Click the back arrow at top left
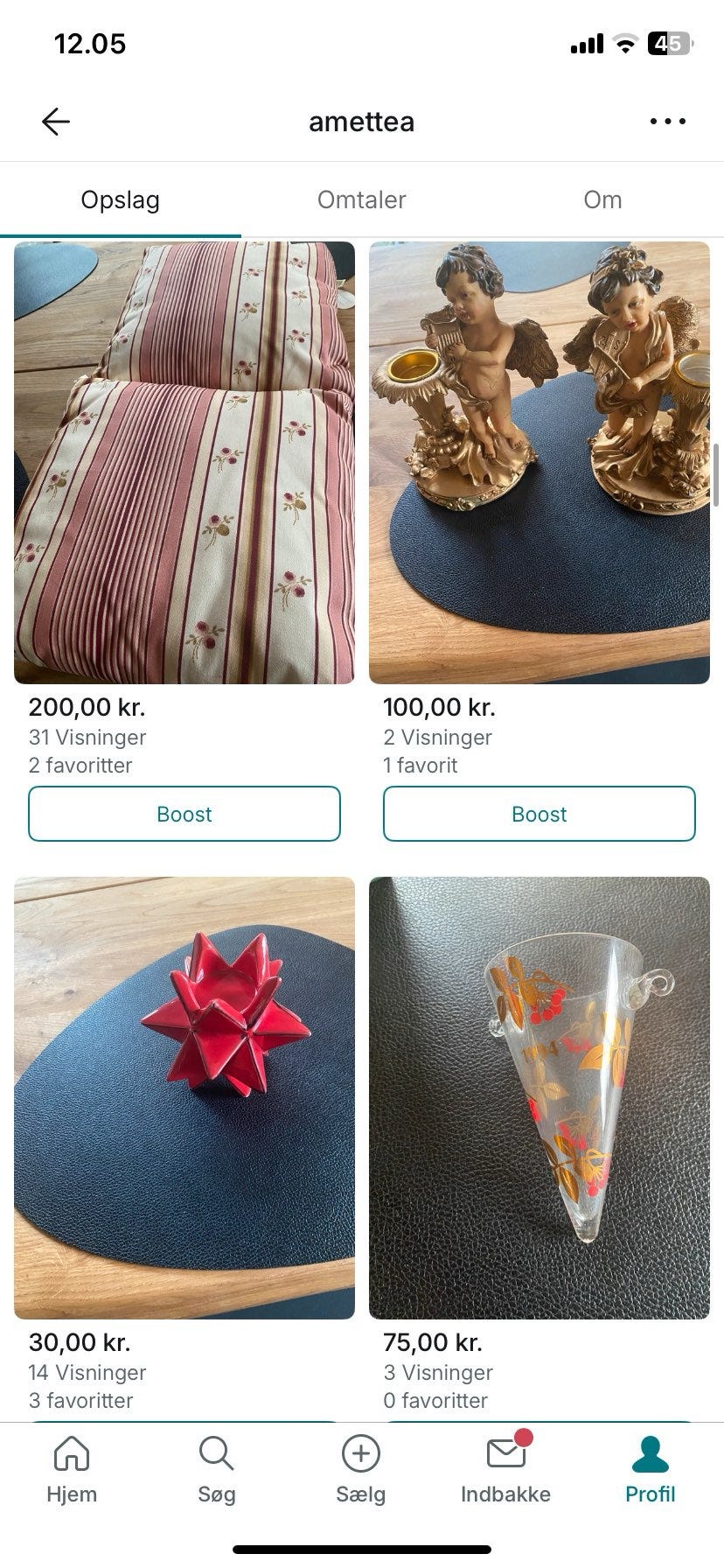 55,121
